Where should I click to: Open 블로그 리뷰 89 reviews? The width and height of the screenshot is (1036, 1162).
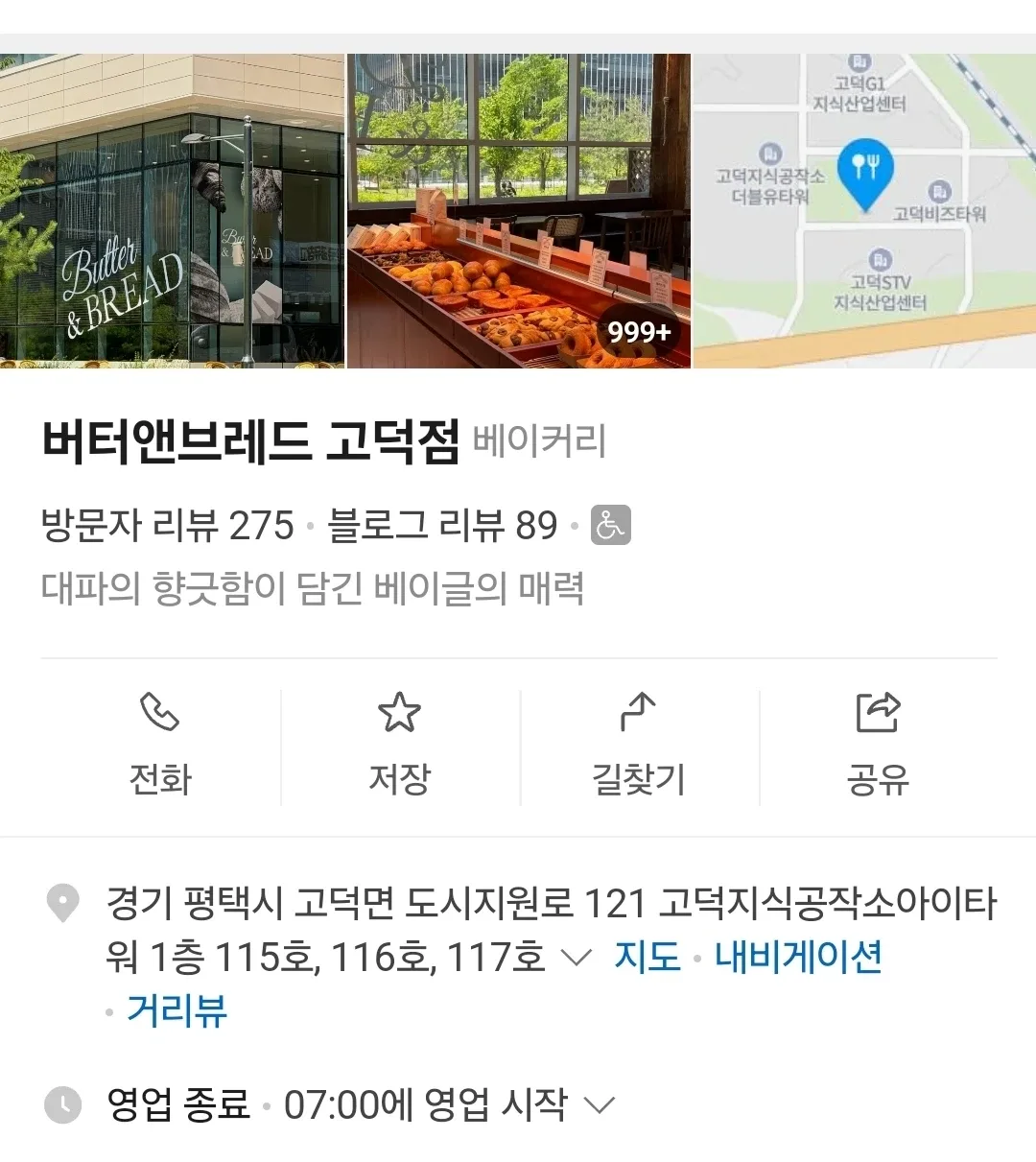[x=442, y=526]
